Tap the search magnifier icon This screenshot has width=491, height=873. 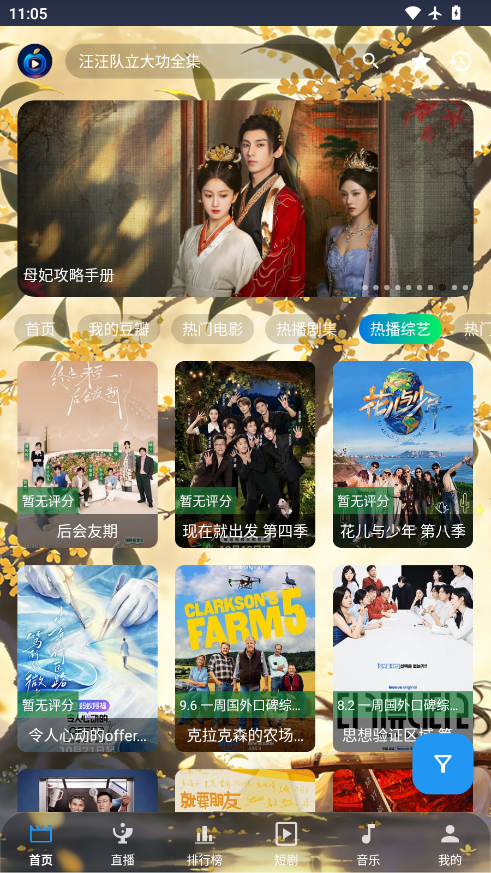tap(370, 61)
